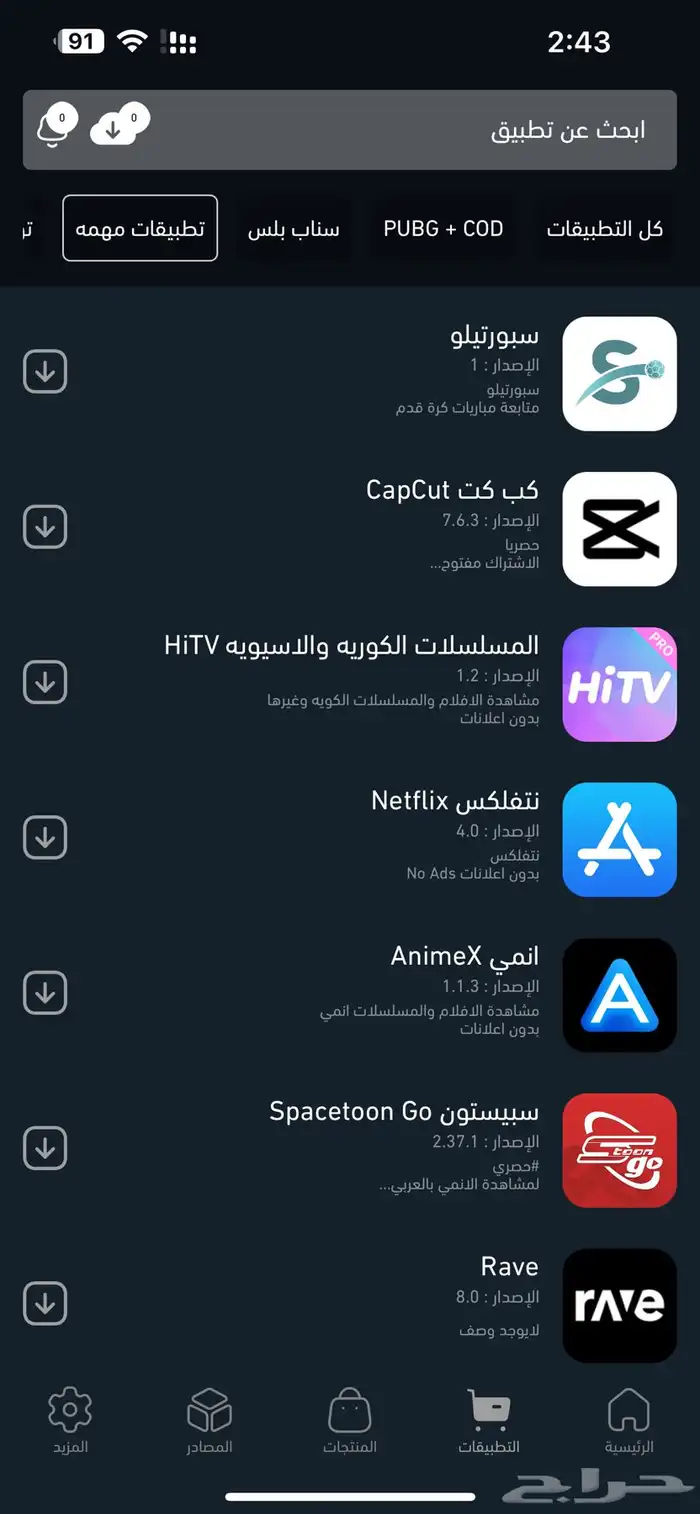This screenshot has height=1514, width=700.
Task: Switch to the التطبيقات tab
Action: pos(489,1421)
